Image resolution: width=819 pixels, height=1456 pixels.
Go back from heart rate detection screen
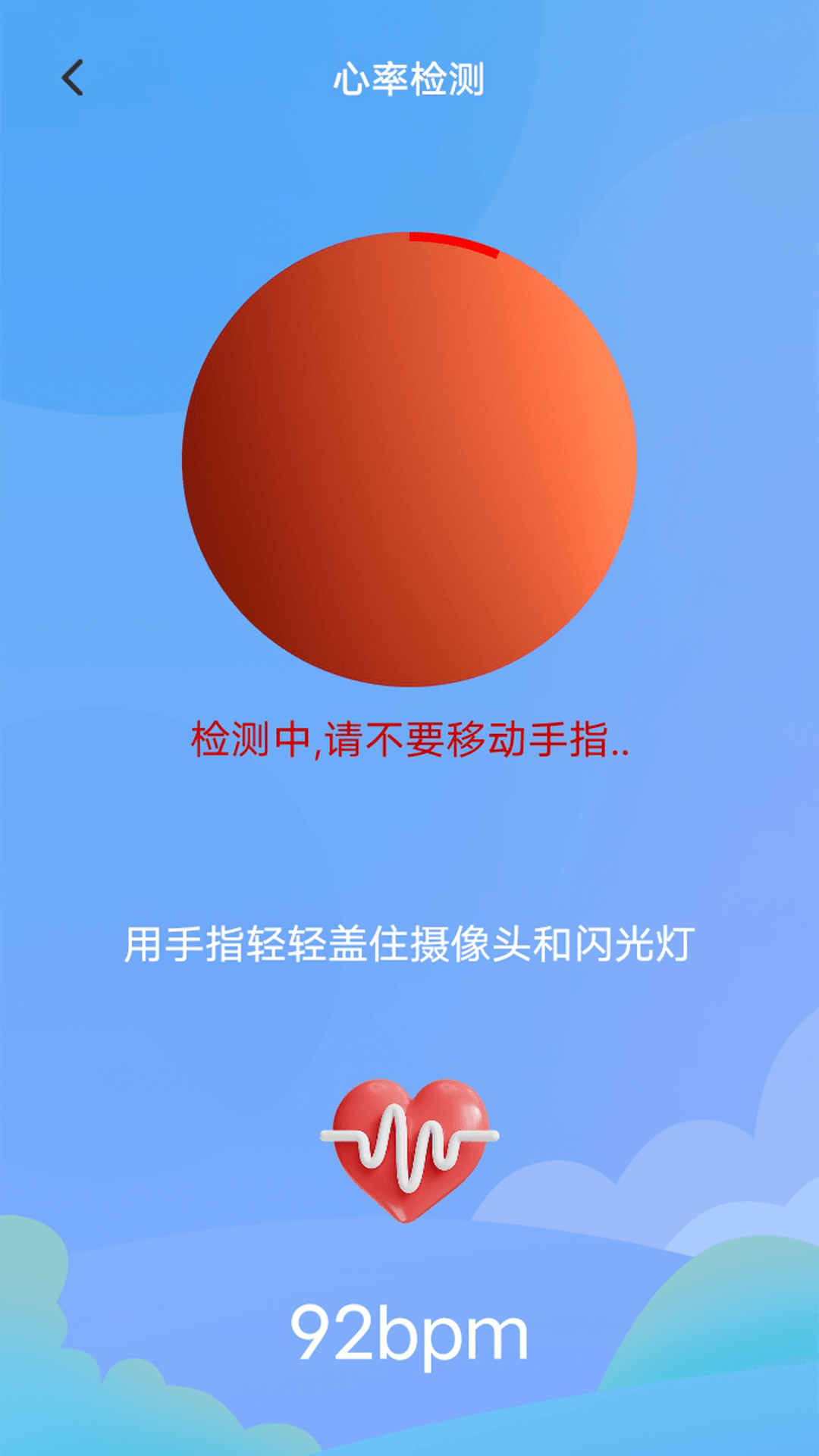pyautogui.click(x=73, y=78)
